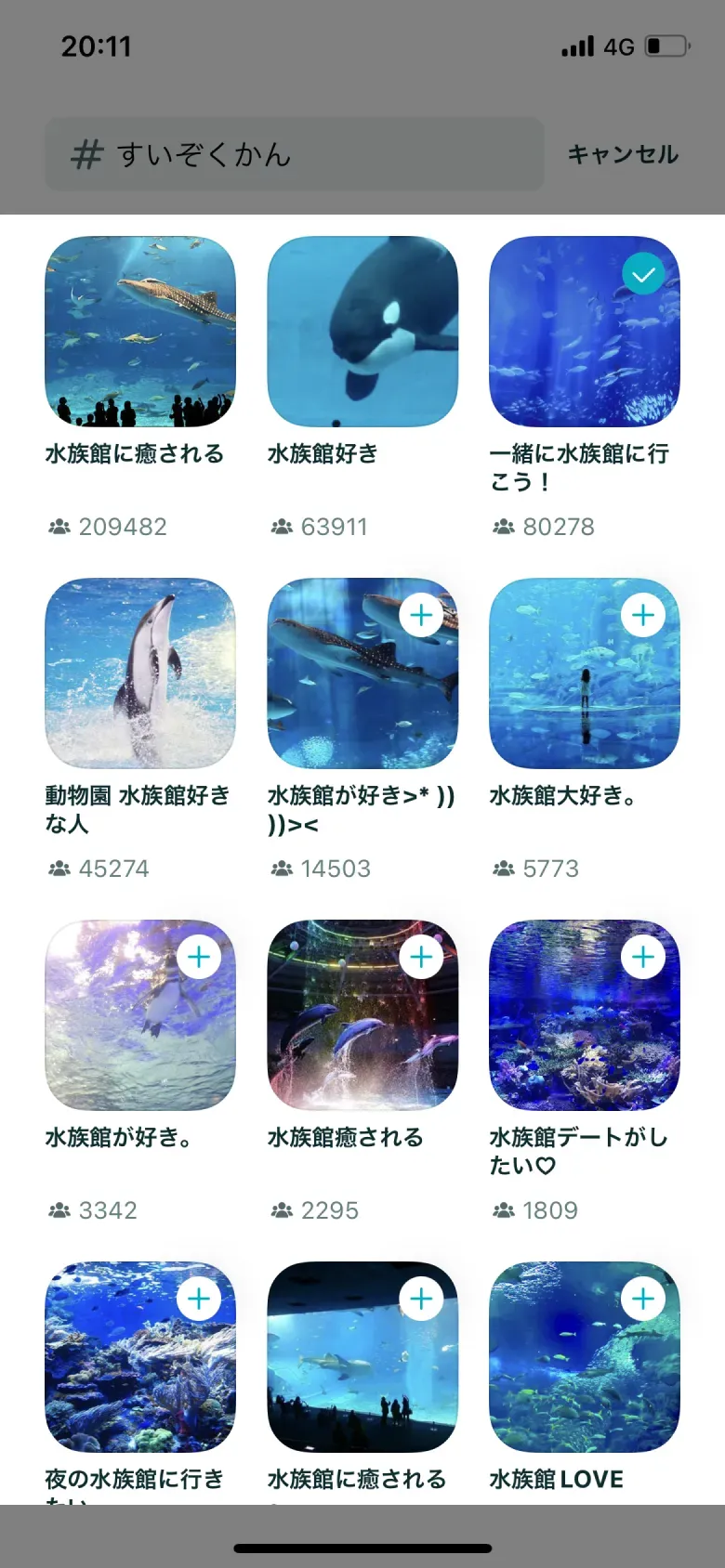Screen dimensions: 725x1568
Task: Tap the + icon on 夜の水族館に行きたい hashtag
Action: click(x=199, y=1299)
